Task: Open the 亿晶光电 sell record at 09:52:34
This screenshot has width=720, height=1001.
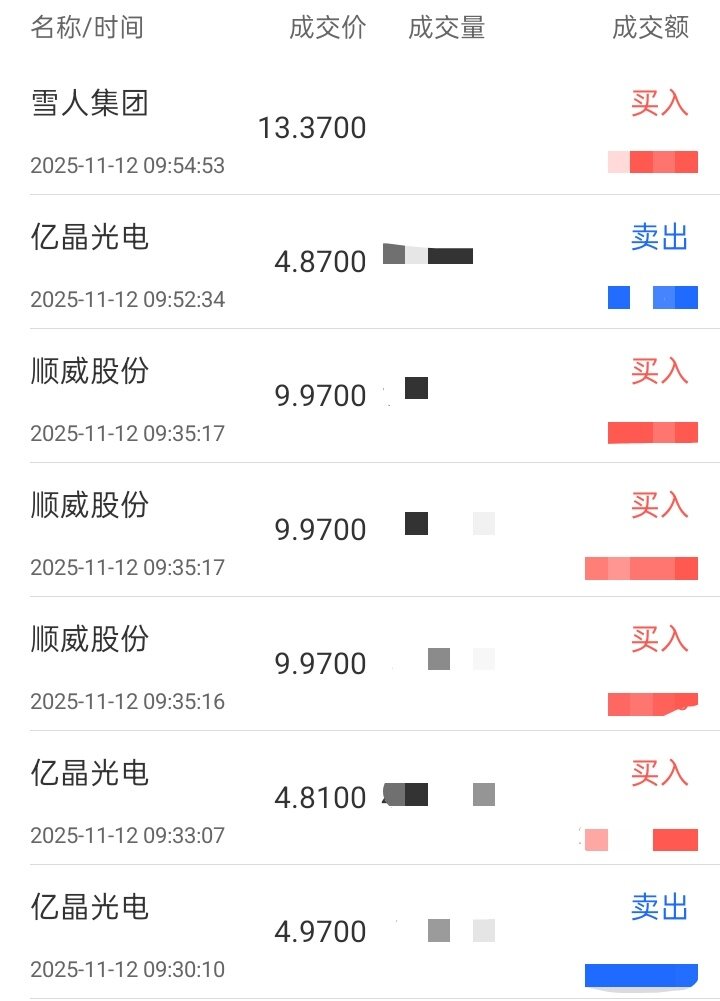Action: point(360,262)
